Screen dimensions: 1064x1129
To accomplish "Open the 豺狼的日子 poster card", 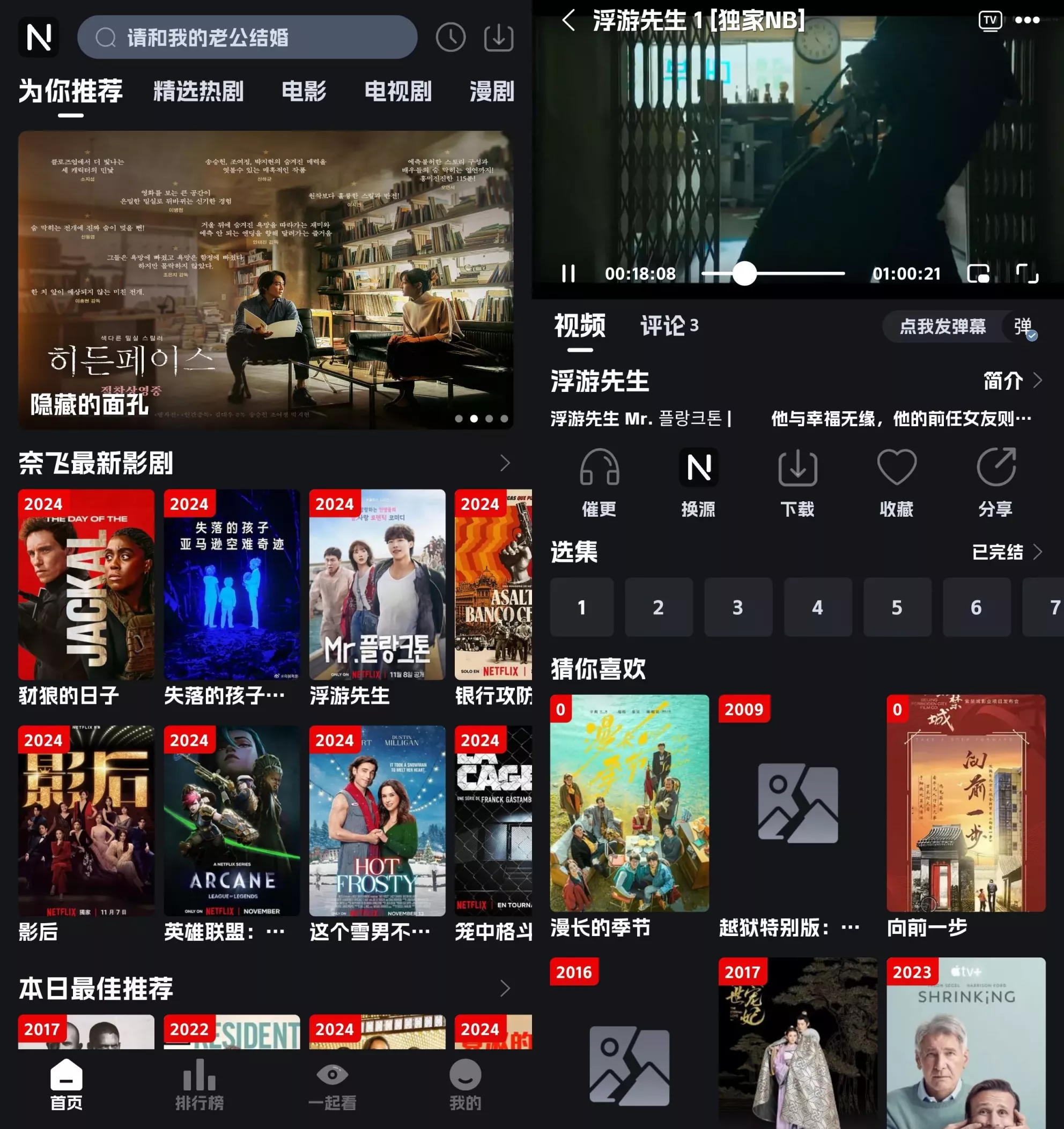I will [x=86, y=585].
